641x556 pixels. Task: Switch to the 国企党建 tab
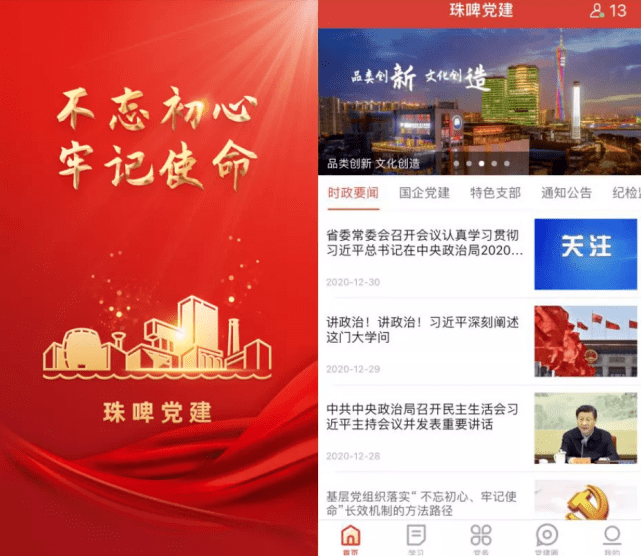point(424,193)
